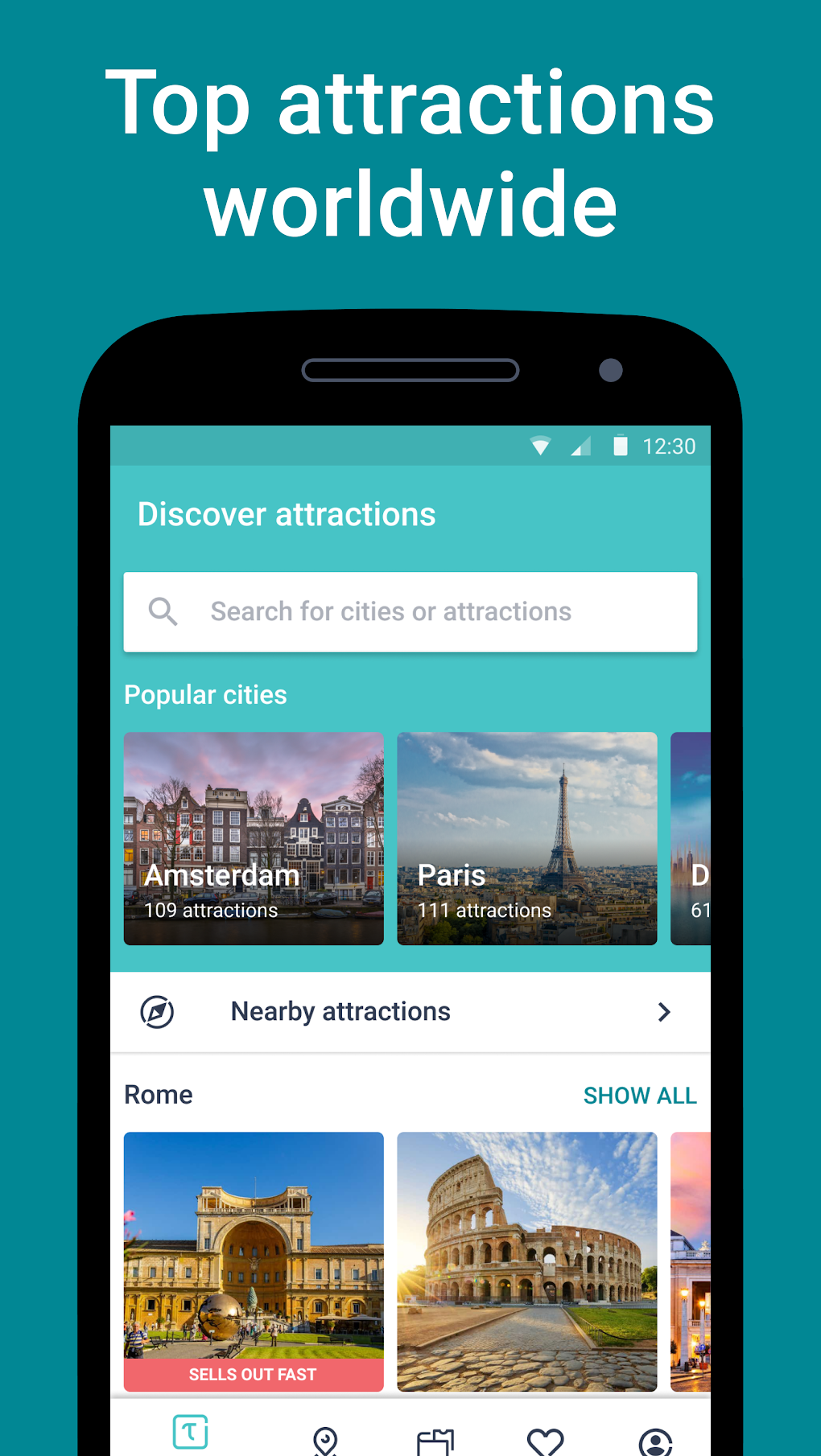Tap the profile account icon
This screenshot has width=821, height=1456.
coord(657,1438)
